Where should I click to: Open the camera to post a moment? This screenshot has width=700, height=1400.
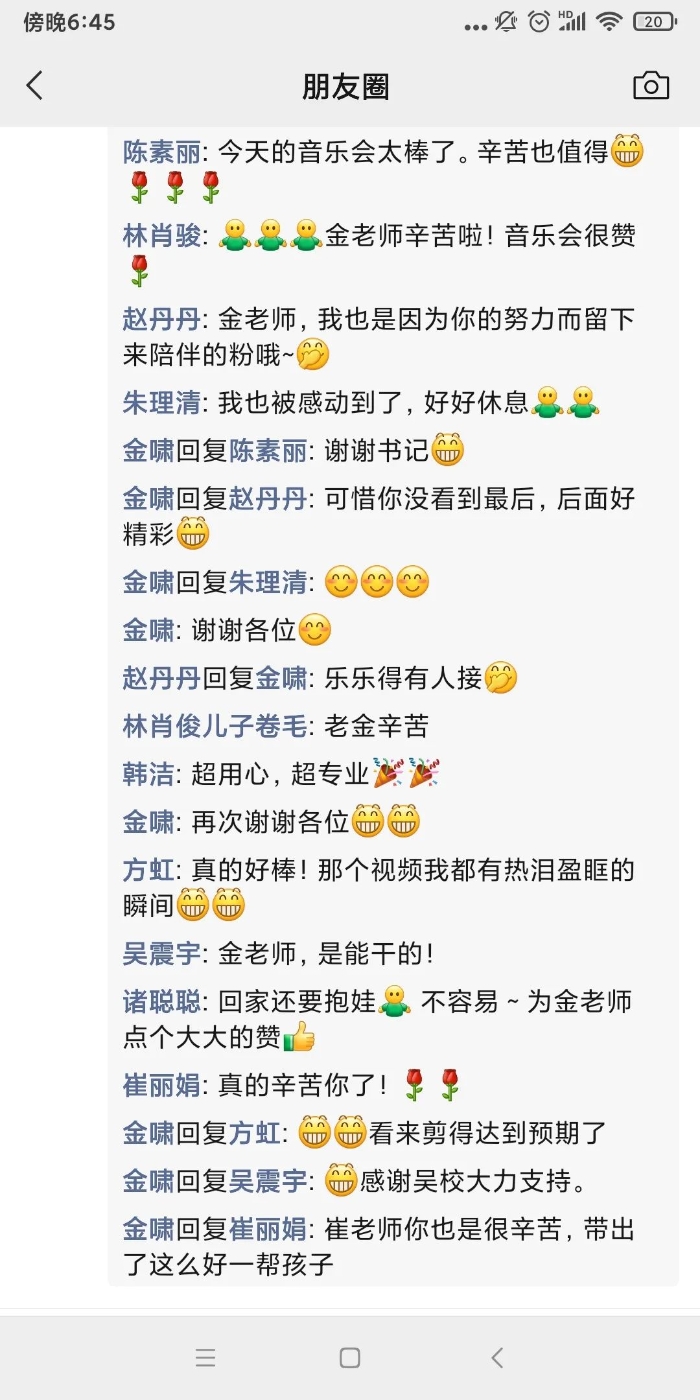(x=651, y=86)
